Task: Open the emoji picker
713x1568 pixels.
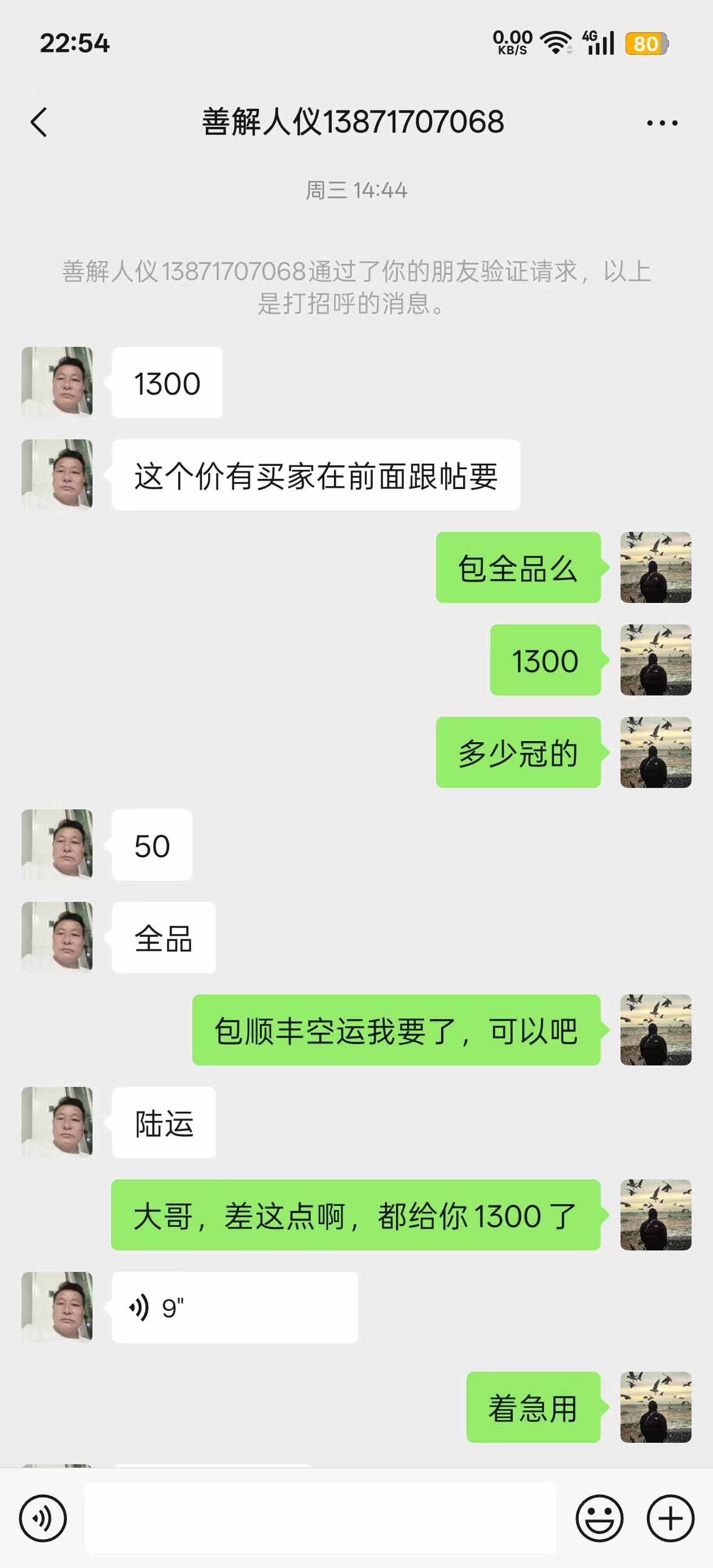Action: pyautogui.click(x=600, y=1518)
